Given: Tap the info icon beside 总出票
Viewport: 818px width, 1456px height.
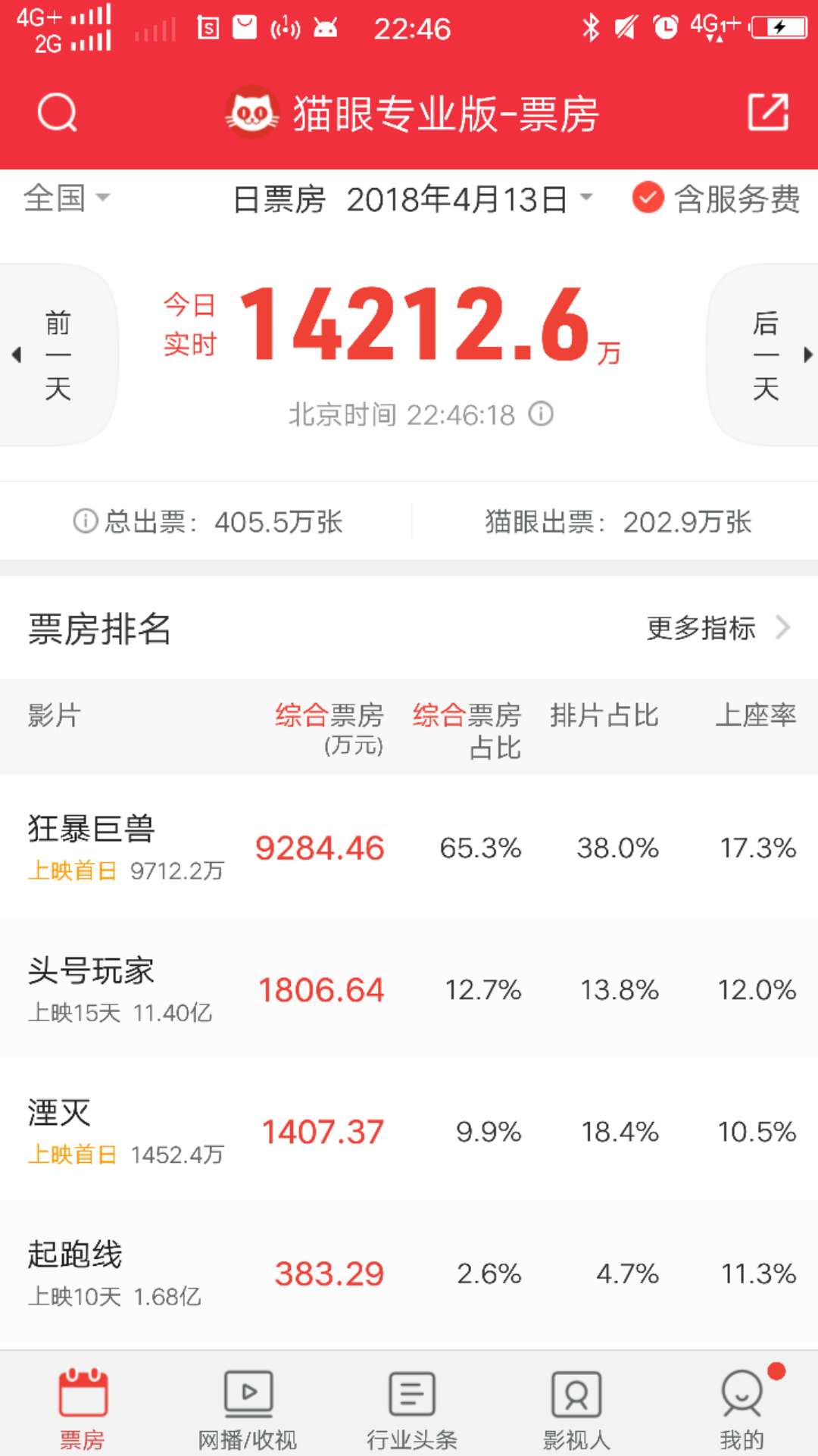Looking at the screenshot, I should tap(86, 523).
